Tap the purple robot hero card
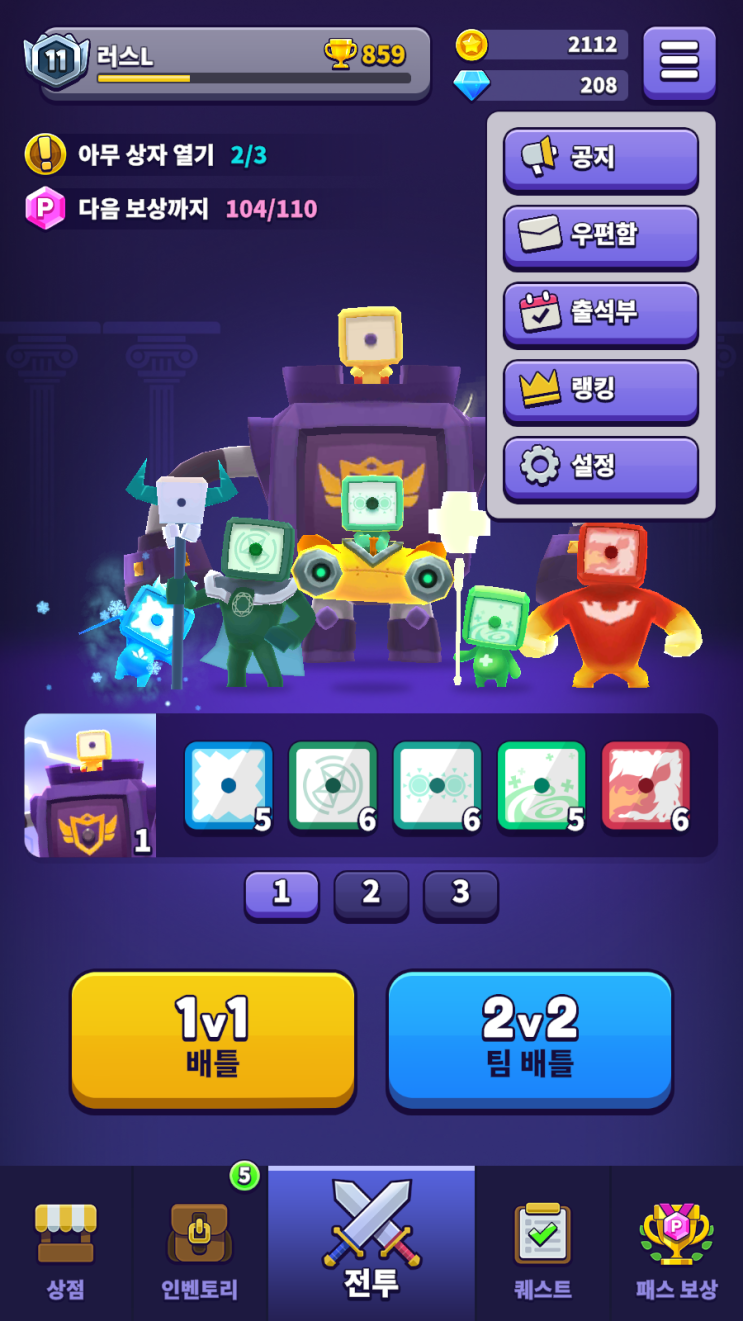The image size is (743, 1321). (x=90, y=786)
